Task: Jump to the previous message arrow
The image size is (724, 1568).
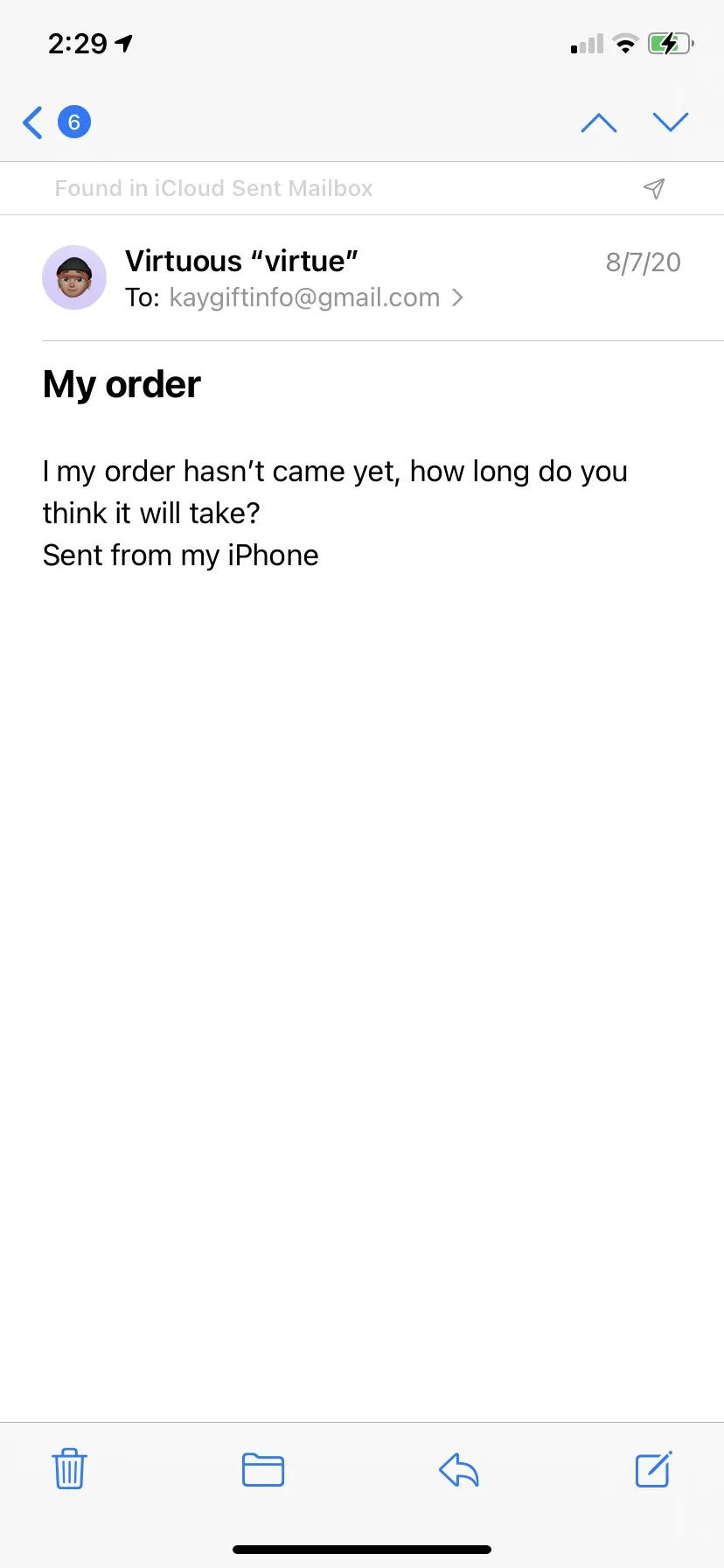Action: [x=599, y=122]
